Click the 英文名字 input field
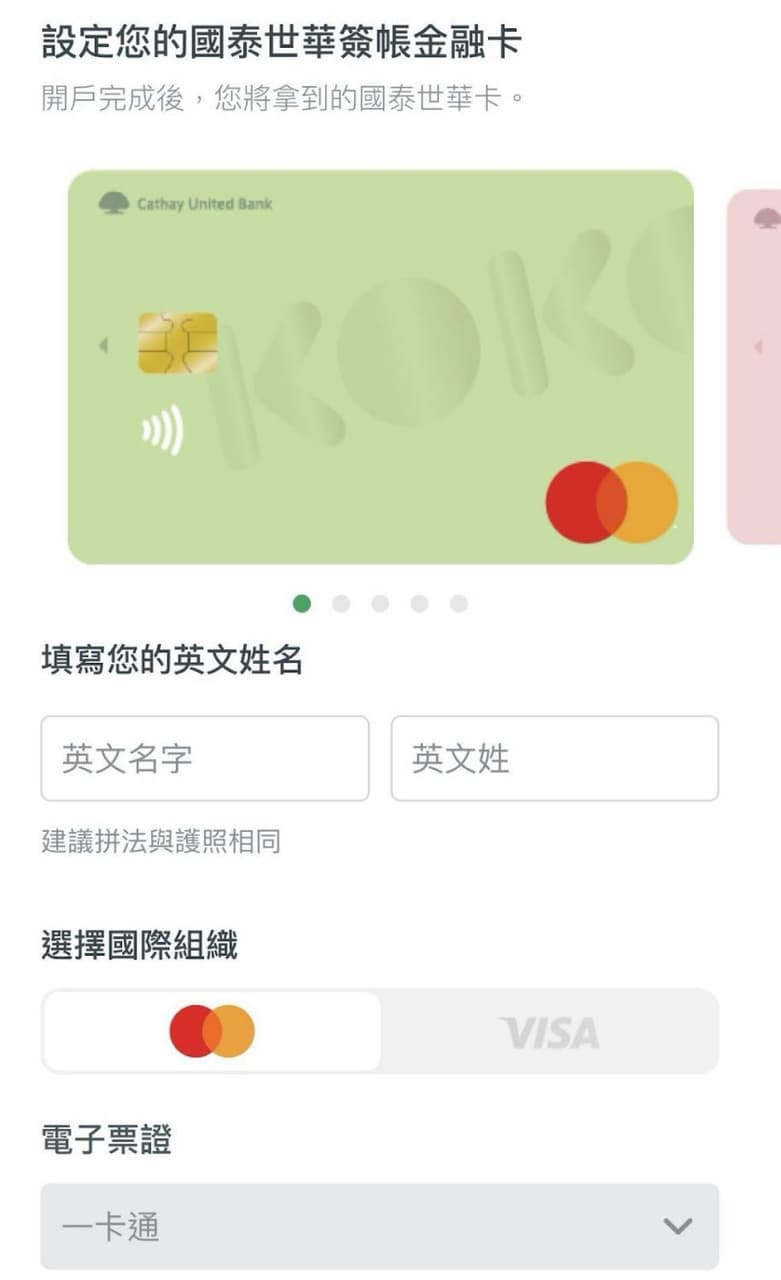 204,759
